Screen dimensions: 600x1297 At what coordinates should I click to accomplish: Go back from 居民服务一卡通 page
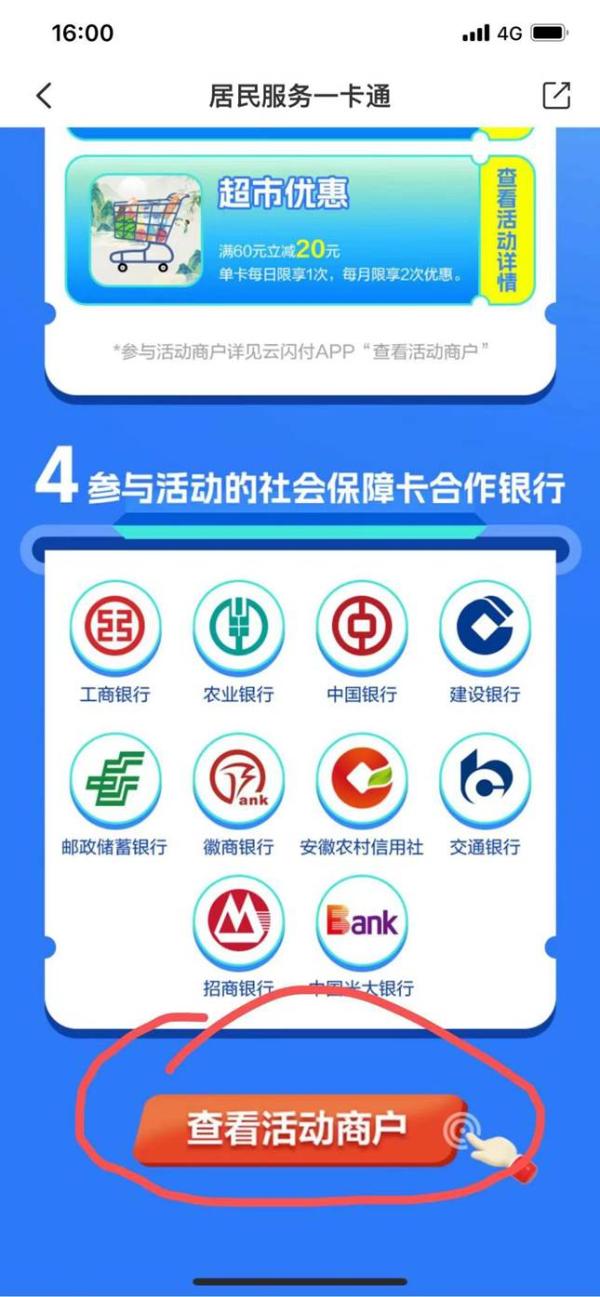tap(42, 96)
